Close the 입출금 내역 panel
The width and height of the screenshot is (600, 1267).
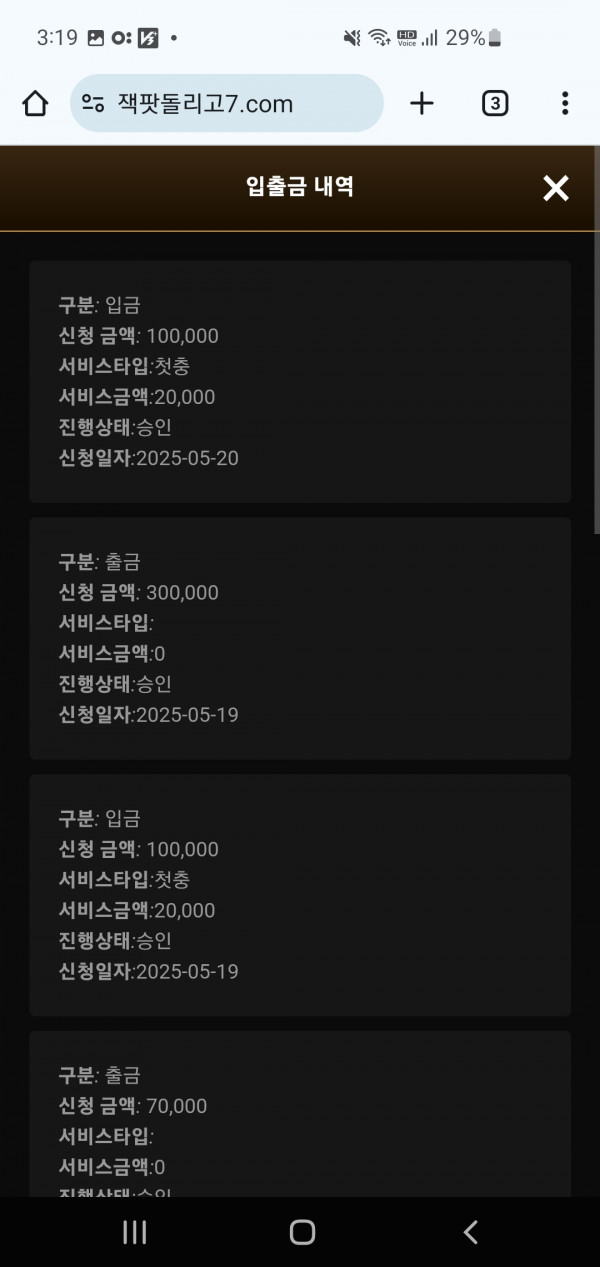coord(555,187)
